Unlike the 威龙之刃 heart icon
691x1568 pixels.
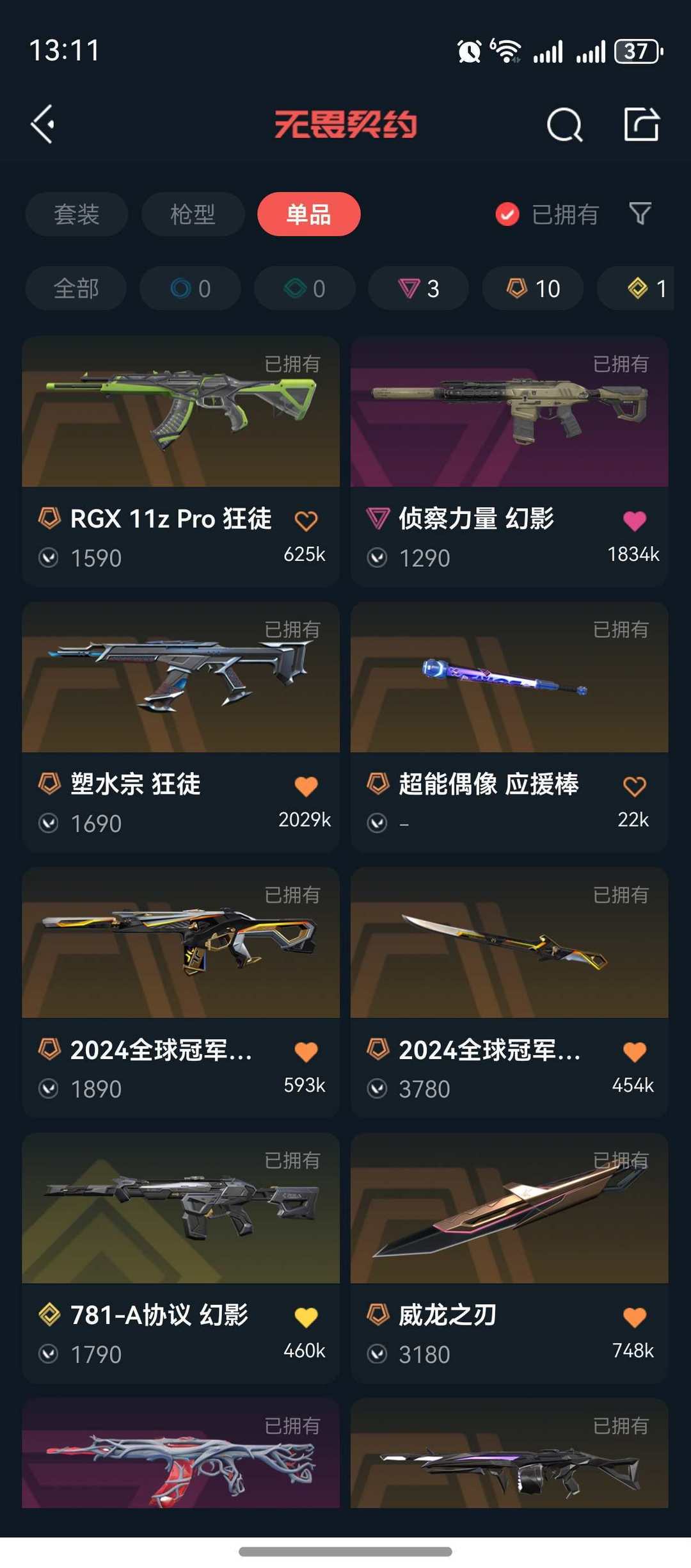click(635, 1317)
